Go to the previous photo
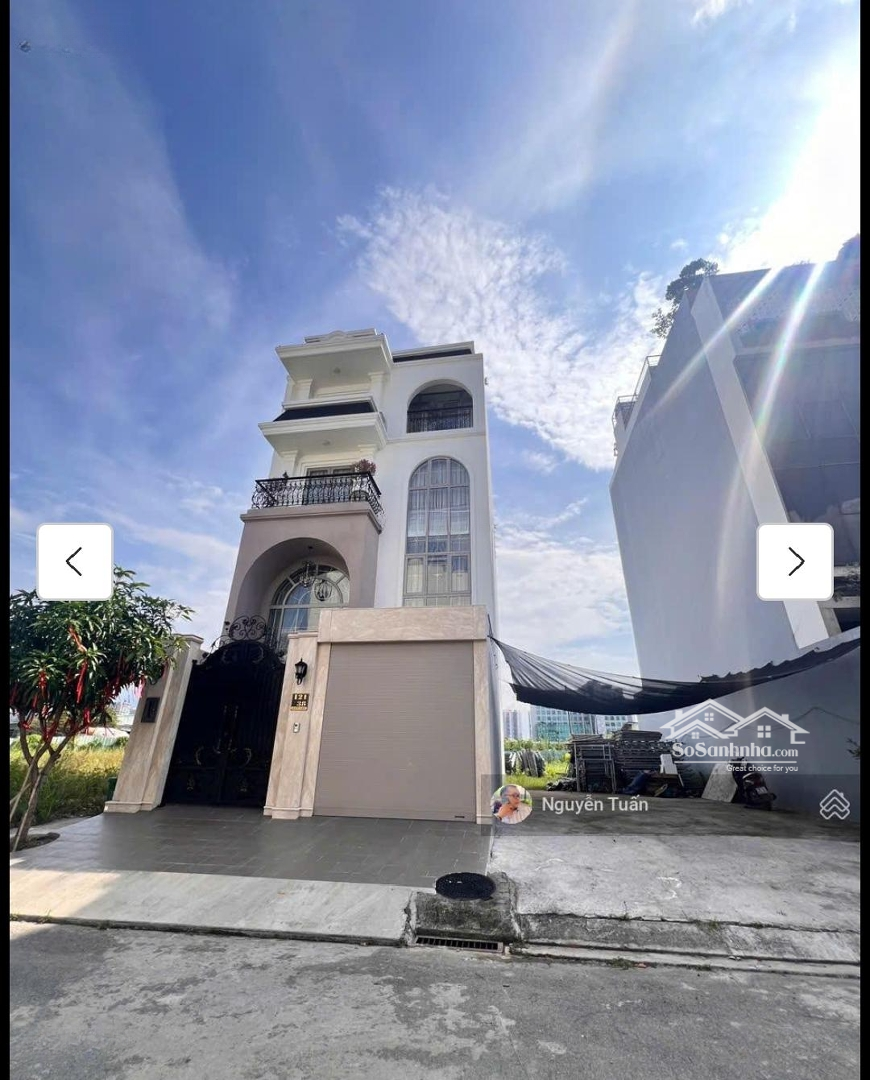Viewport: 870px width, 1080px height. coord(75,562)
